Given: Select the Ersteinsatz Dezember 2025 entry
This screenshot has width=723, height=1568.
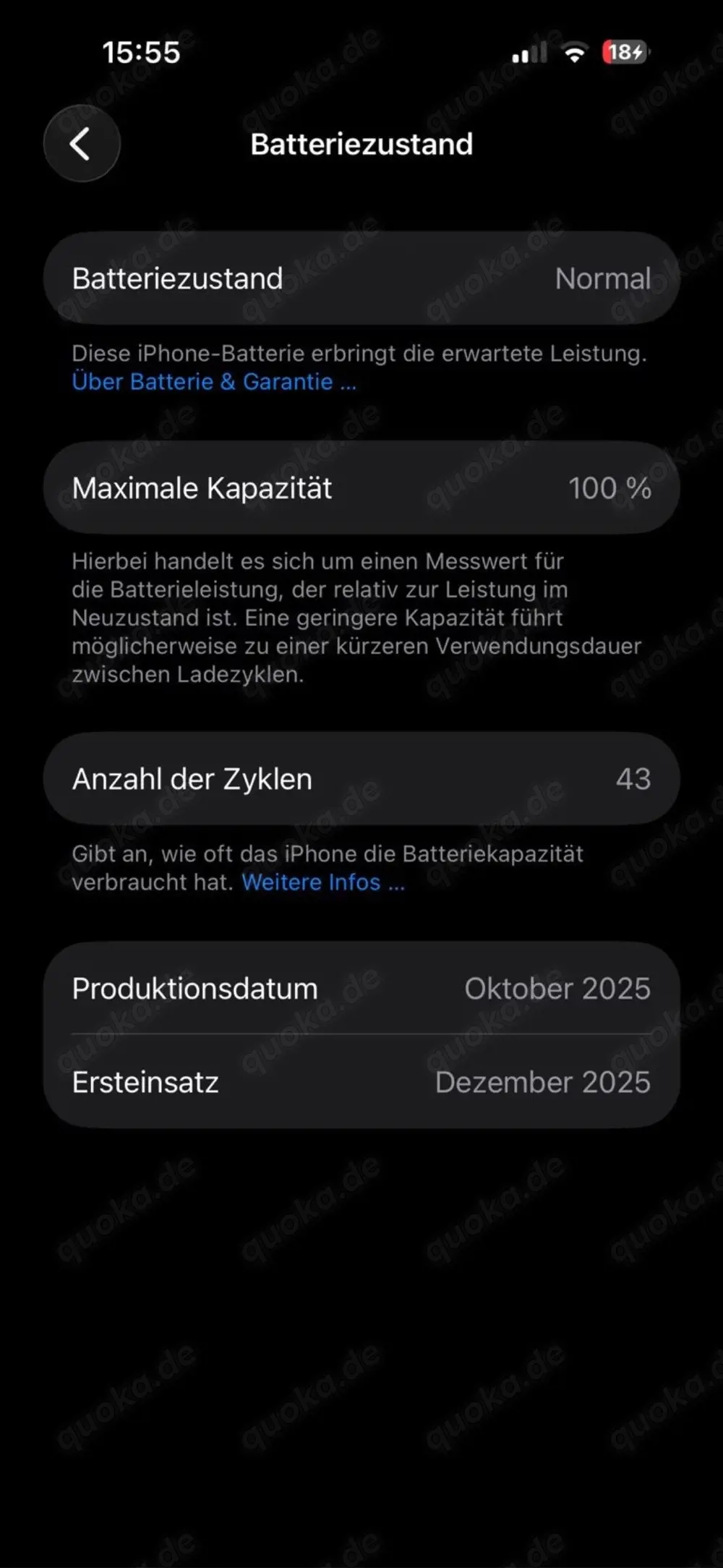Looking at the screenshot, I should (361, 1082).
